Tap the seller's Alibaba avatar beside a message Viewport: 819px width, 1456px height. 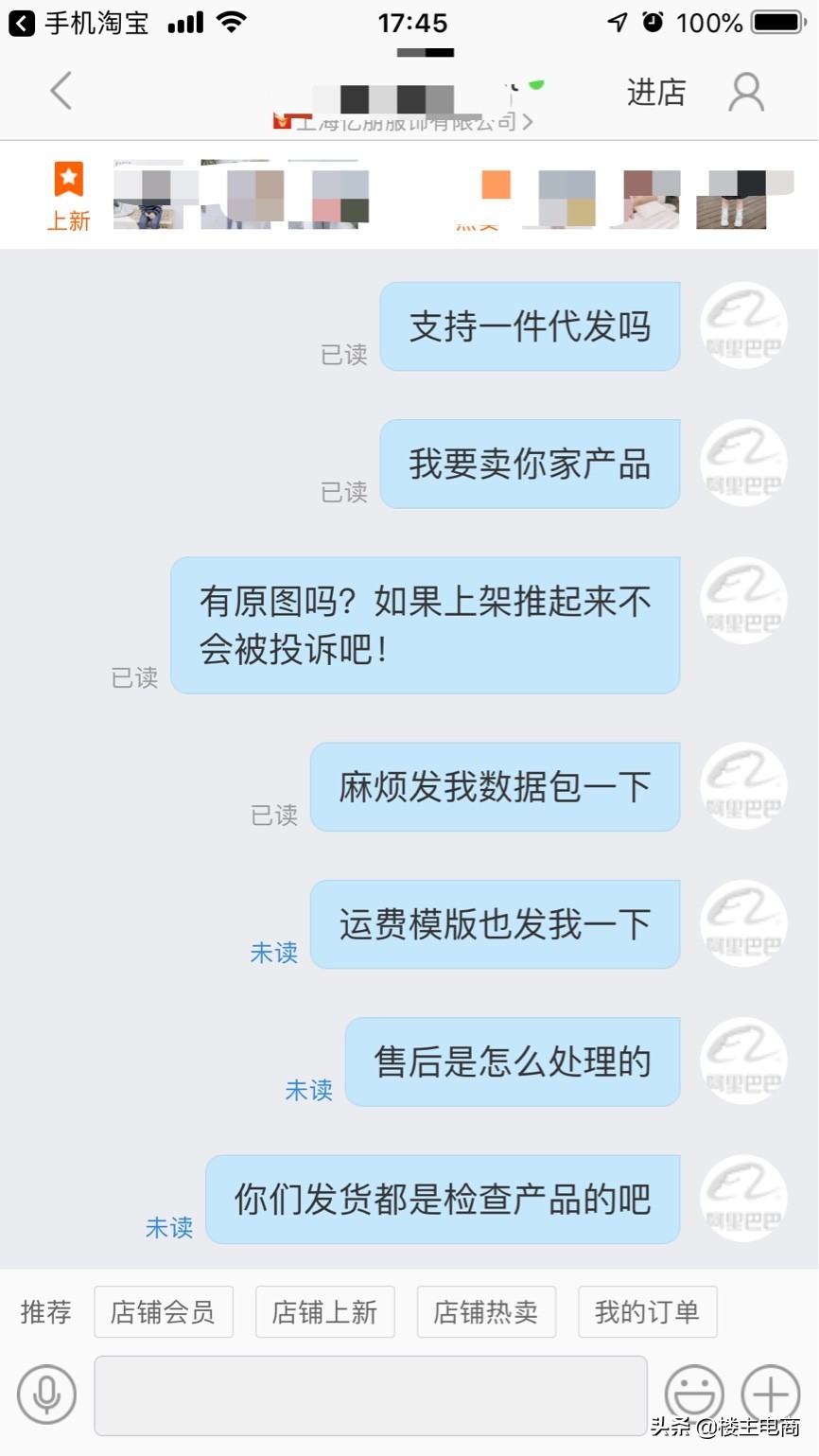pos(743,325)
